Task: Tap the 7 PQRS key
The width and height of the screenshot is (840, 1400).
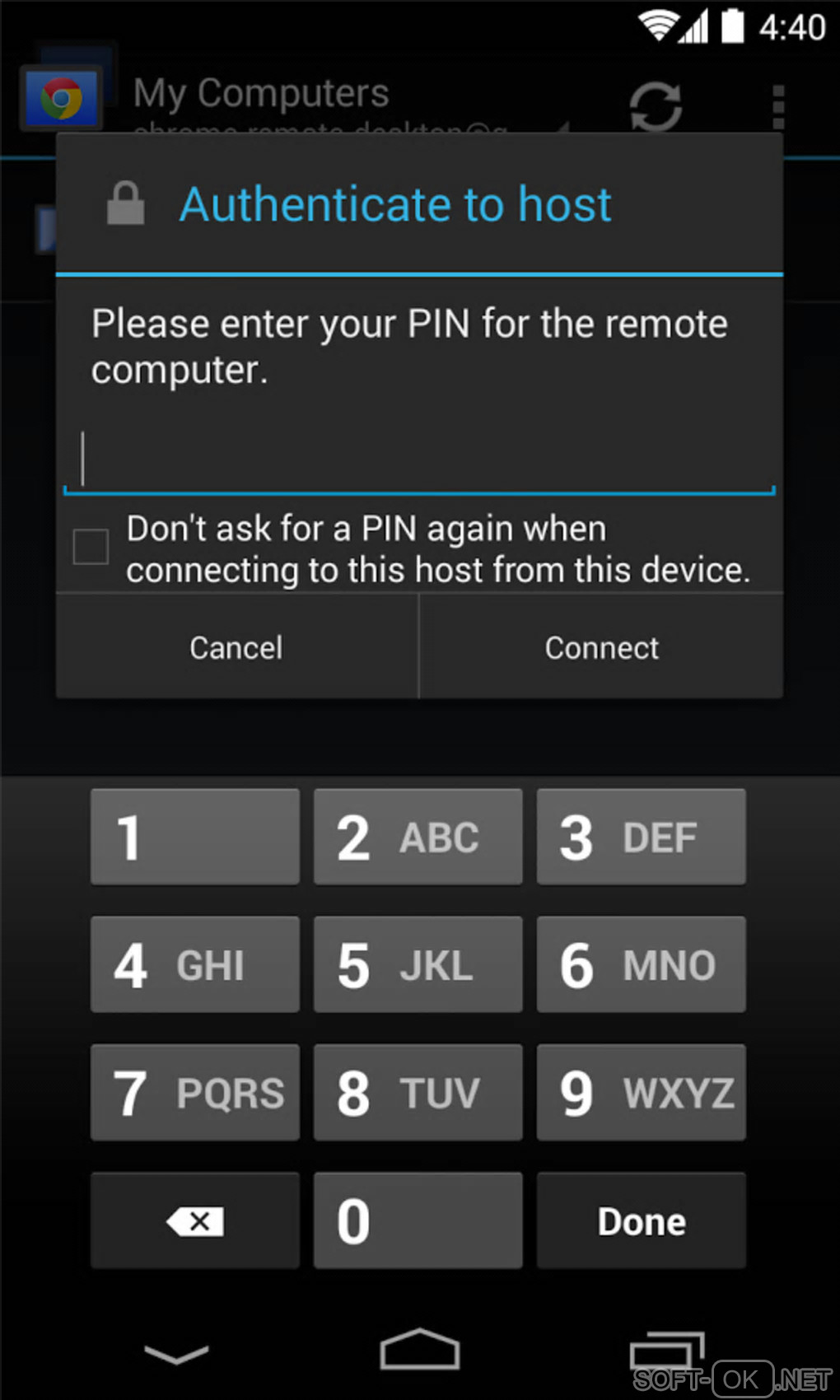Action: pos(195,1093)
